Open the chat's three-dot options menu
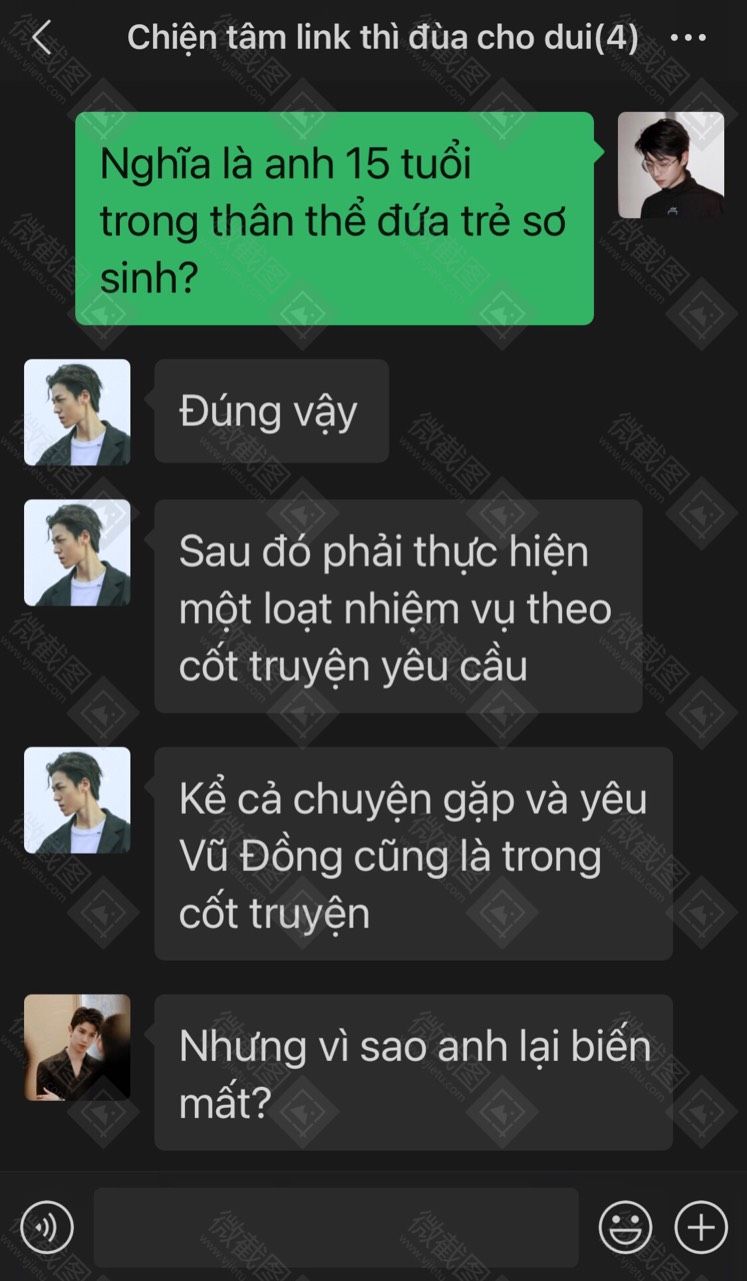Screen dimensions: 747x1281 (x=688, y=39)
